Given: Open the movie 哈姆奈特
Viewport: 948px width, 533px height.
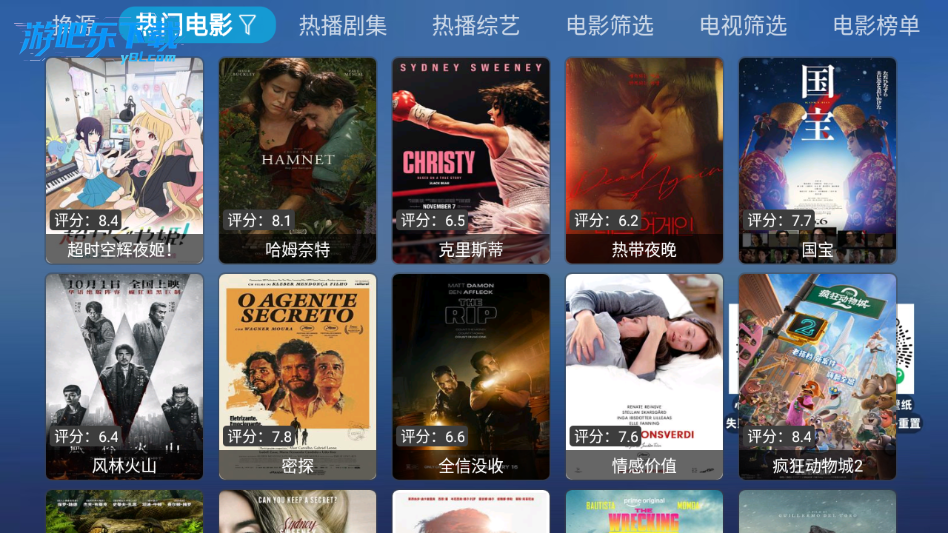Looking at the screenshot, I should click(298, 160).
